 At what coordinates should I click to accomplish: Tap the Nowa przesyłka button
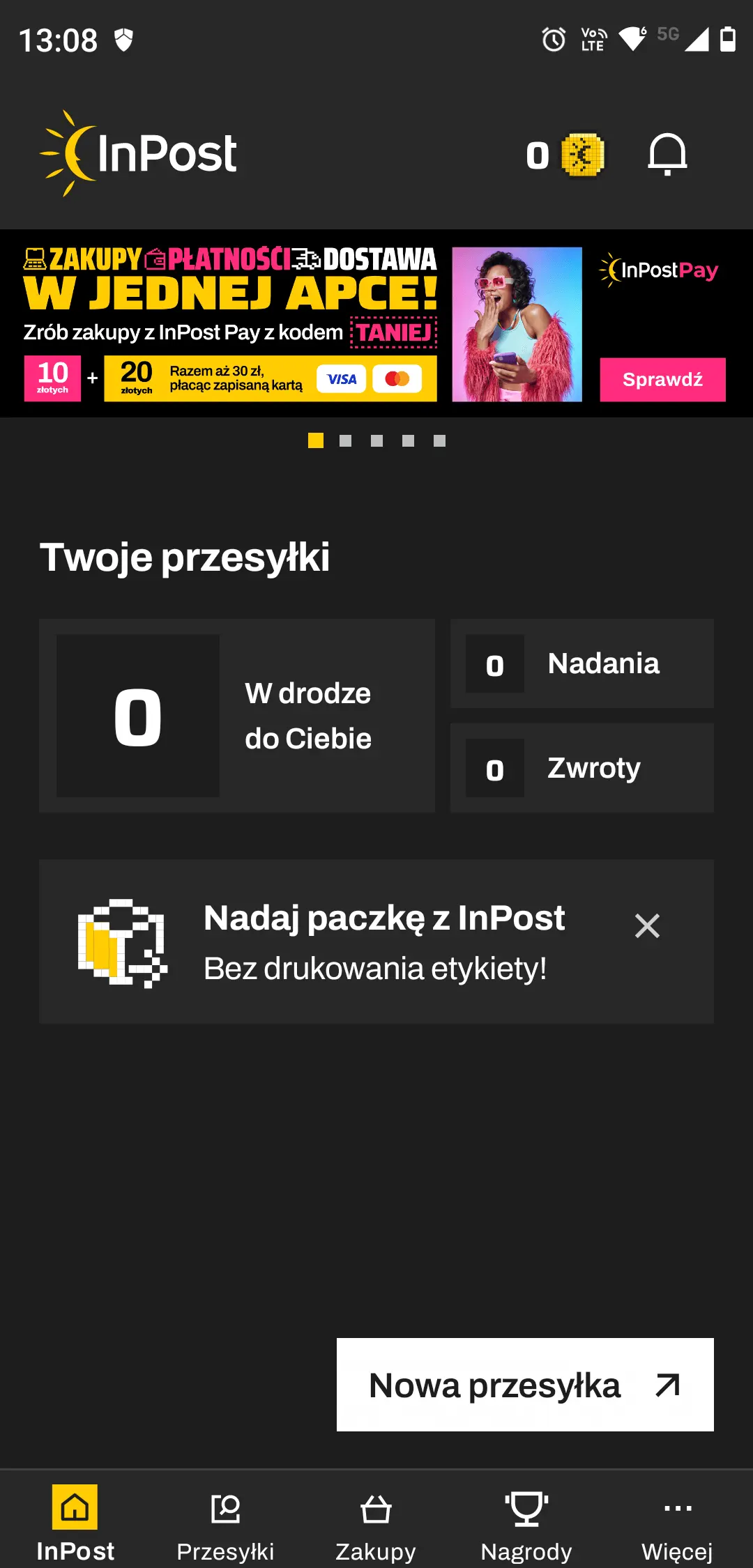coord(526,1385)
